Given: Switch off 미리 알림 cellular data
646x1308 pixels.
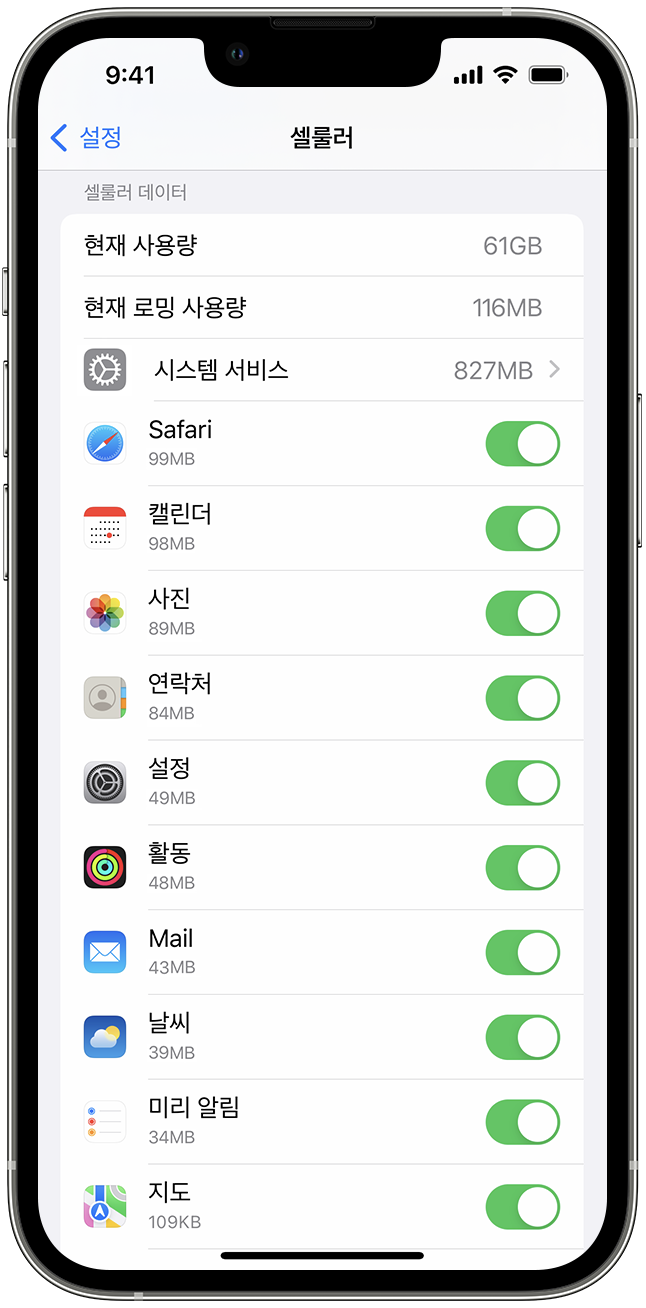Looking at the screenshot, I should tap(522, 1122).
